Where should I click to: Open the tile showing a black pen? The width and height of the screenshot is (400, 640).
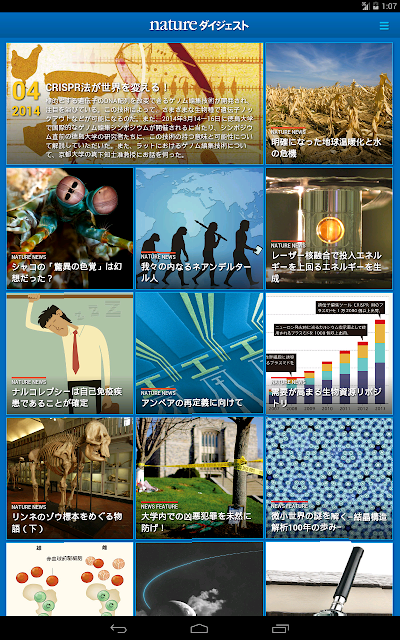tap(329, 579)
